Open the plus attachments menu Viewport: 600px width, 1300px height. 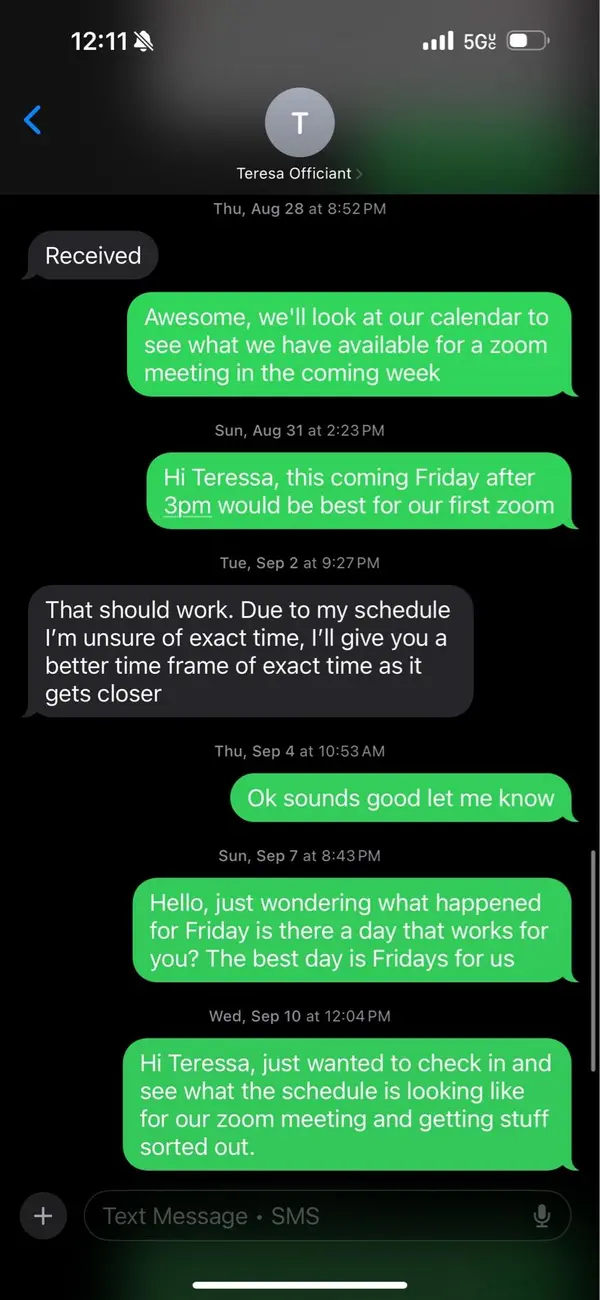[43, 1216]
